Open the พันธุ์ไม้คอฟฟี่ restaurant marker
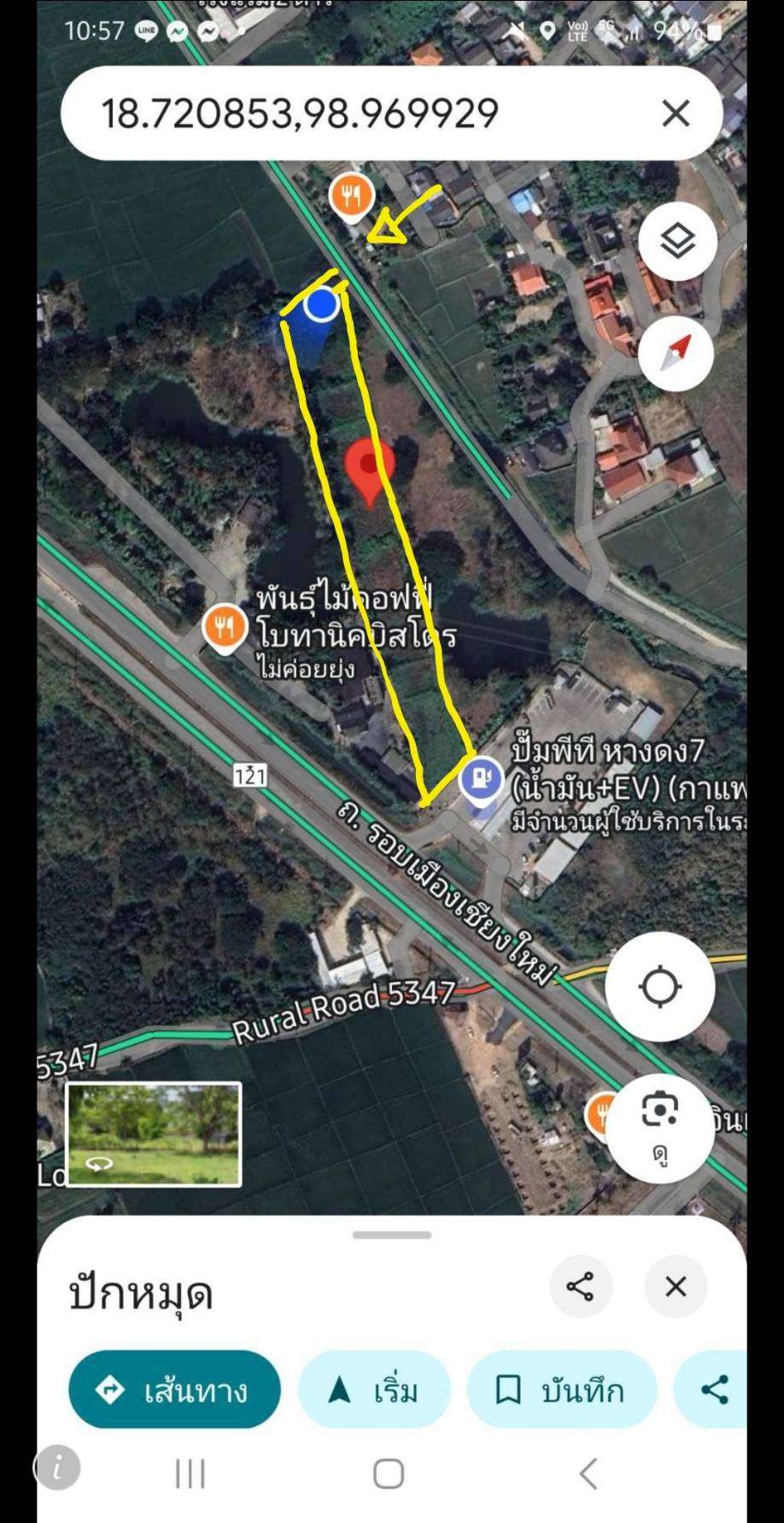This screenshot has height=1523, width=784. point(225,630)
